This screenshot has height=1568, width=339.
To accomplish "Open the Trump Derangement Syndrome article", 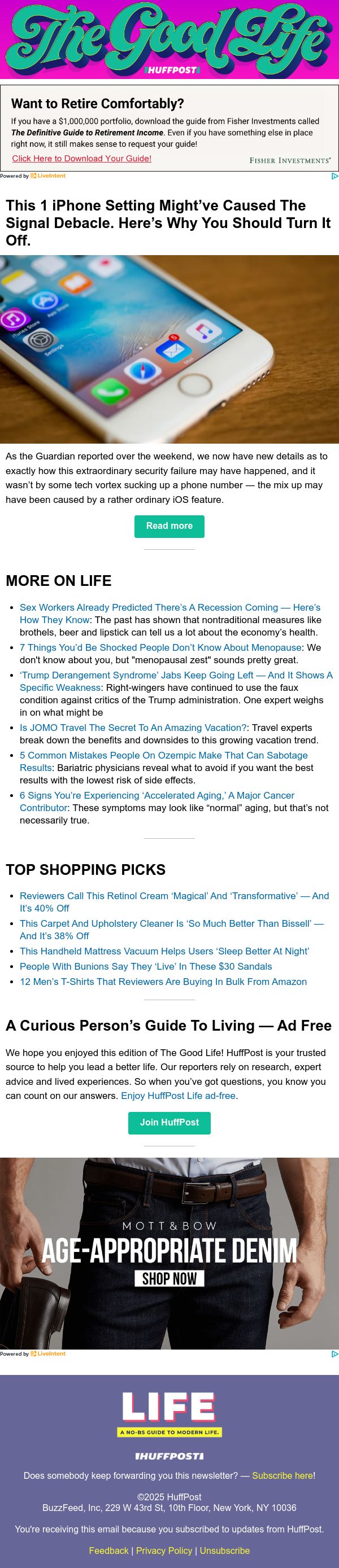I will pos(176,681).
